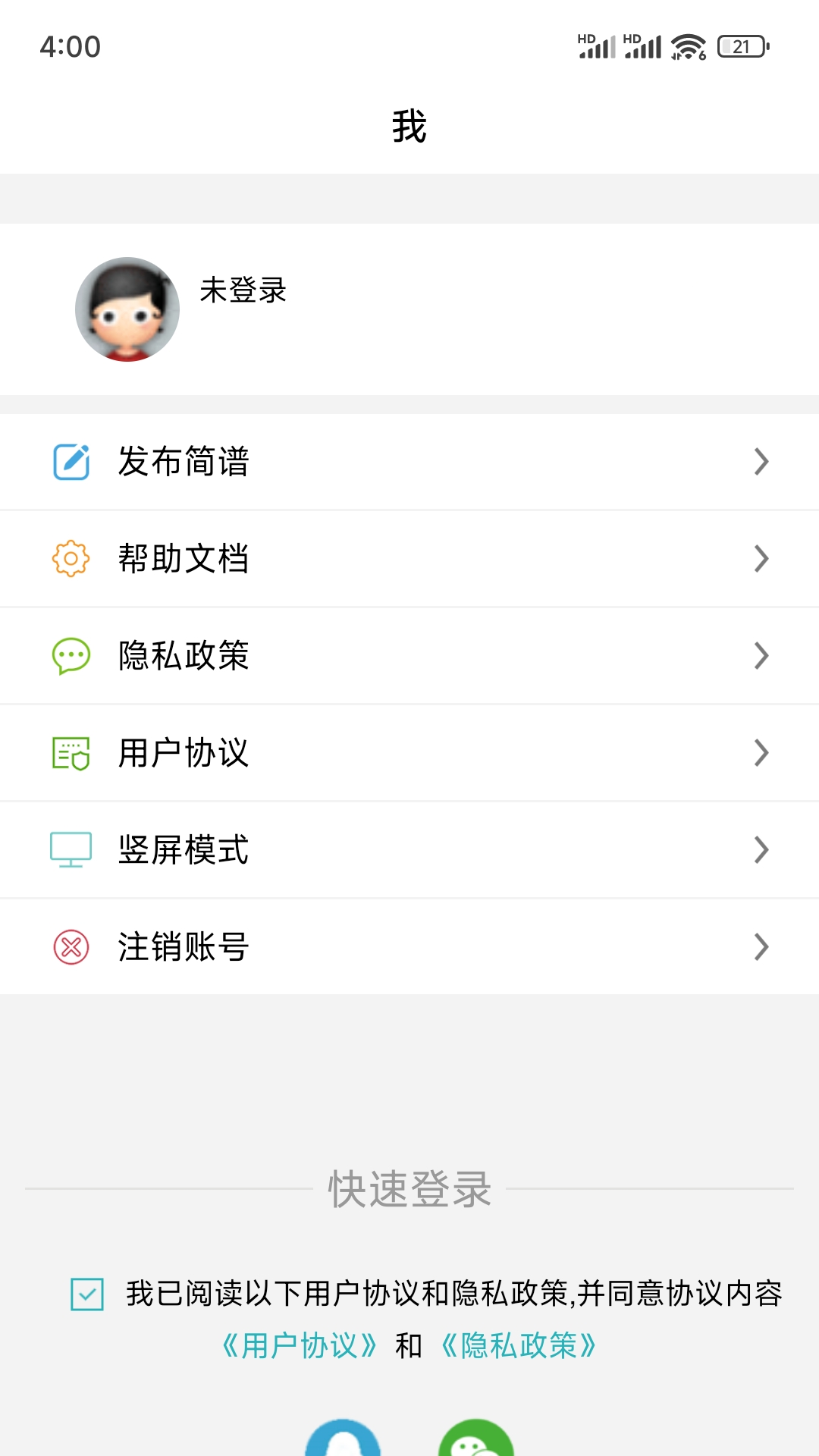Open the 《用户协议》 link

click(x=299, y=1344)
